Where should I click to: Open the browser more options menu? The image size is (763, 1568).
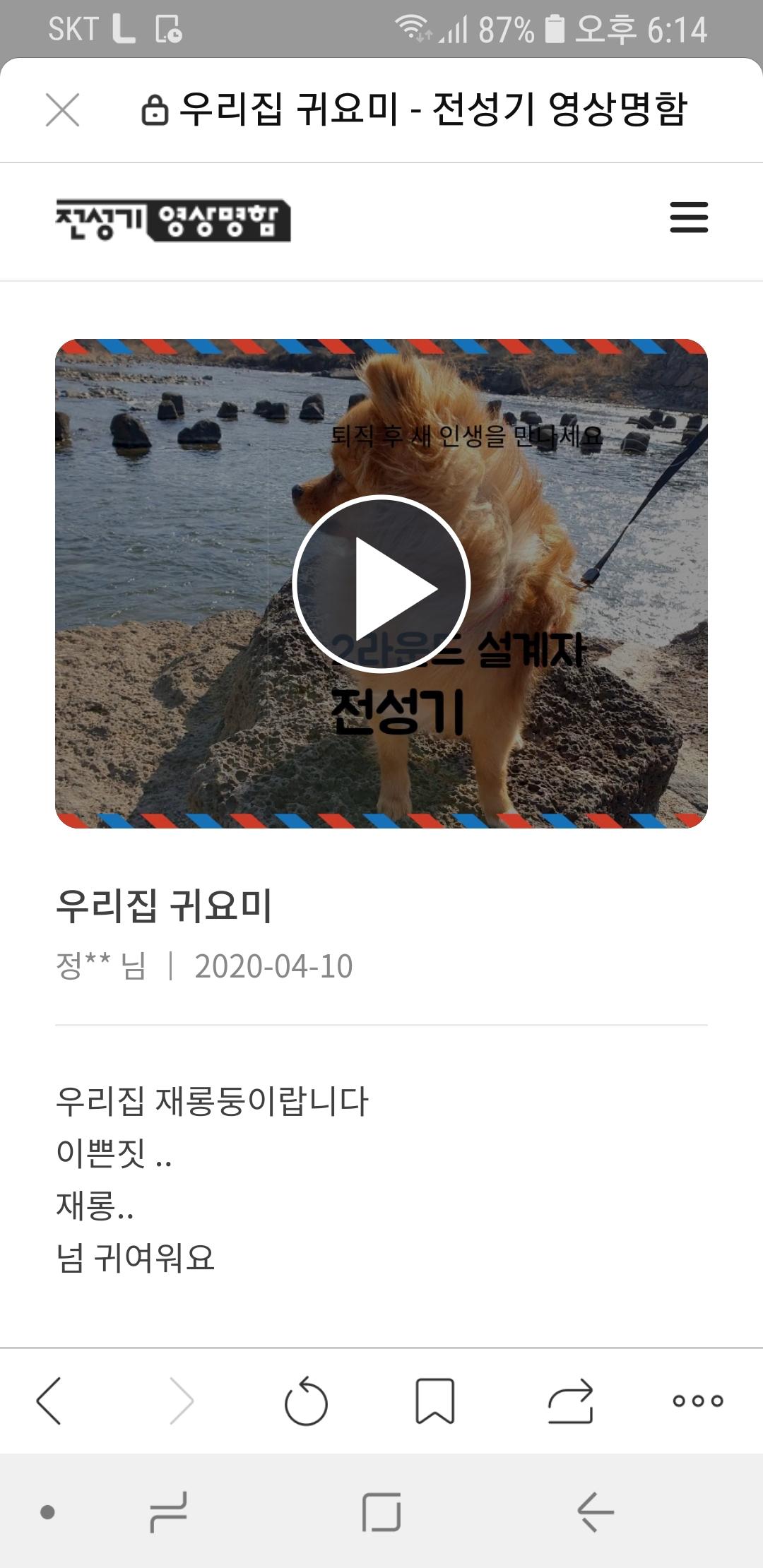pyautogui.click(x=697, y=1401)
